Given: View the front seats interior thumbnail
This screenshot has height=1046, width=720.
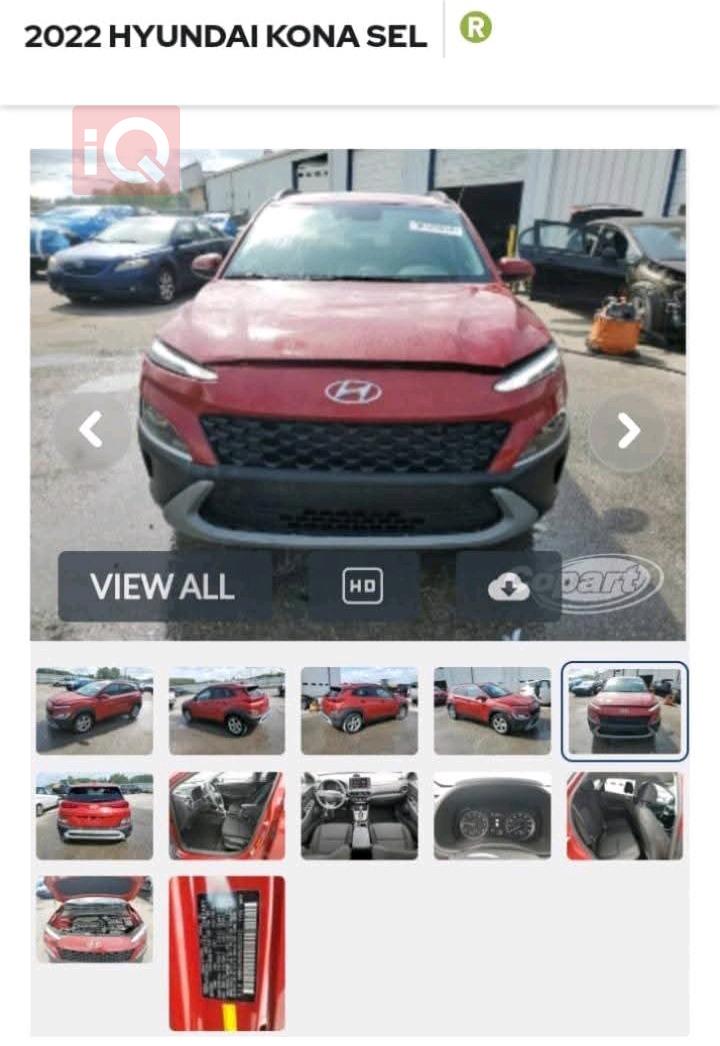Looking at the screenshot, I should 227,815.
